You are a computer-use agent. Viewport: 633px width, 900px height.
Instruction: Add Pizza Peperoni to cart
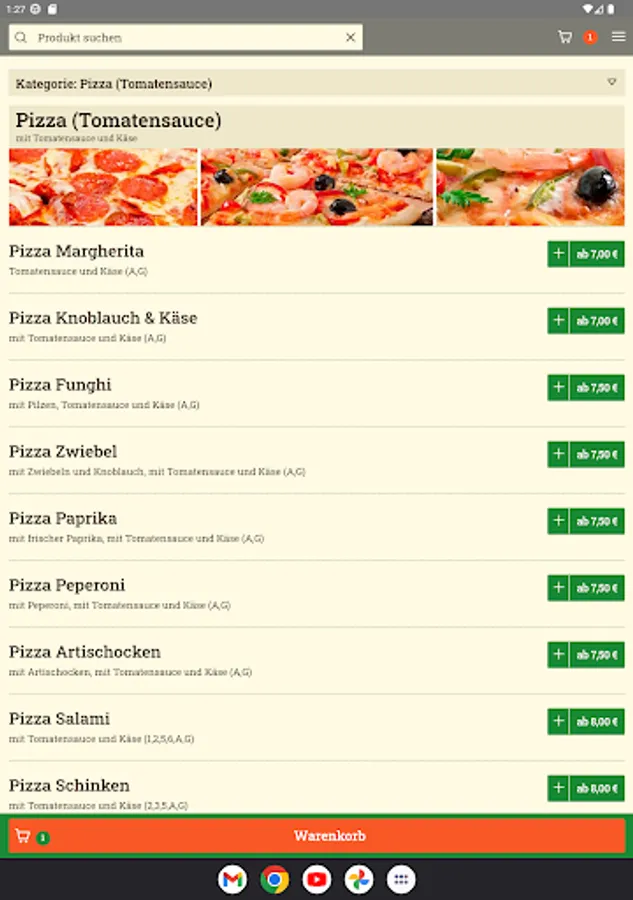point(558,588)
